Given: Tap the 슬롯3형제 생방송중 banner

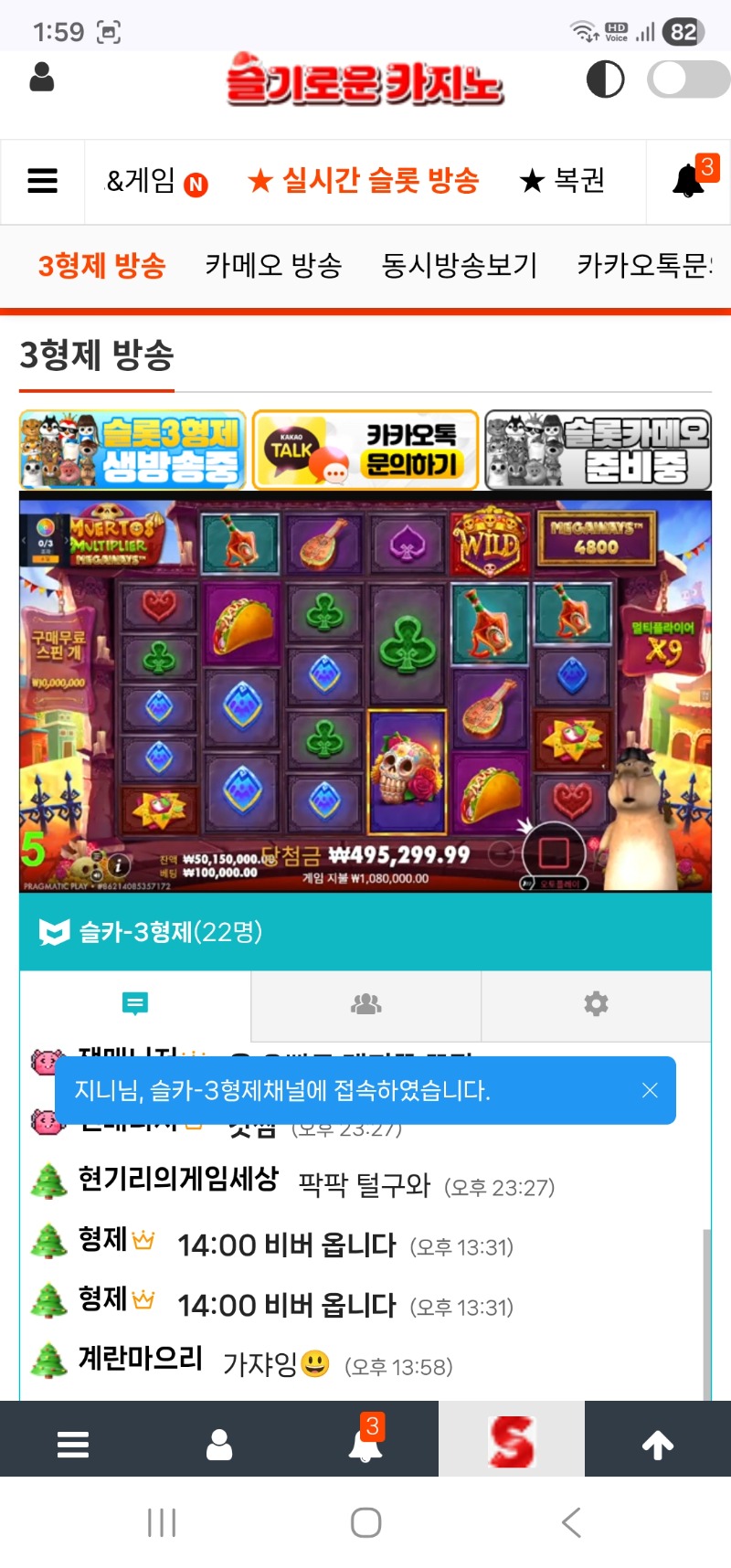Looking at the screenshot, I should (x=132, y=450).
